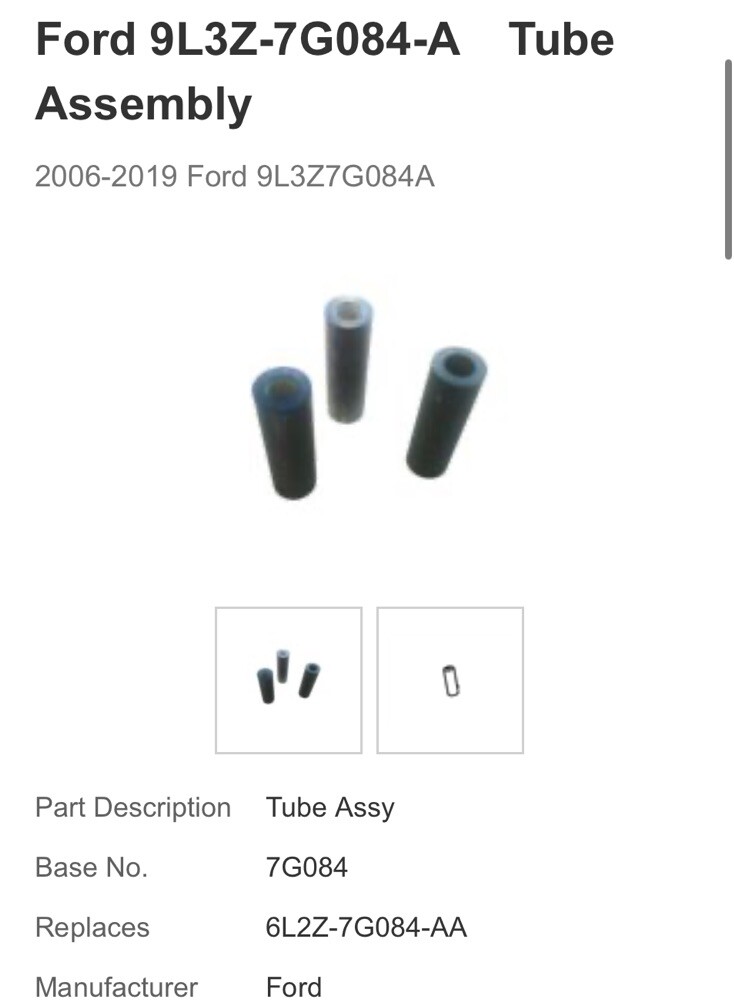734x1000 pixels.
Task: Select the thumbnail with the single tube outline
Action: tap(450, 680)
